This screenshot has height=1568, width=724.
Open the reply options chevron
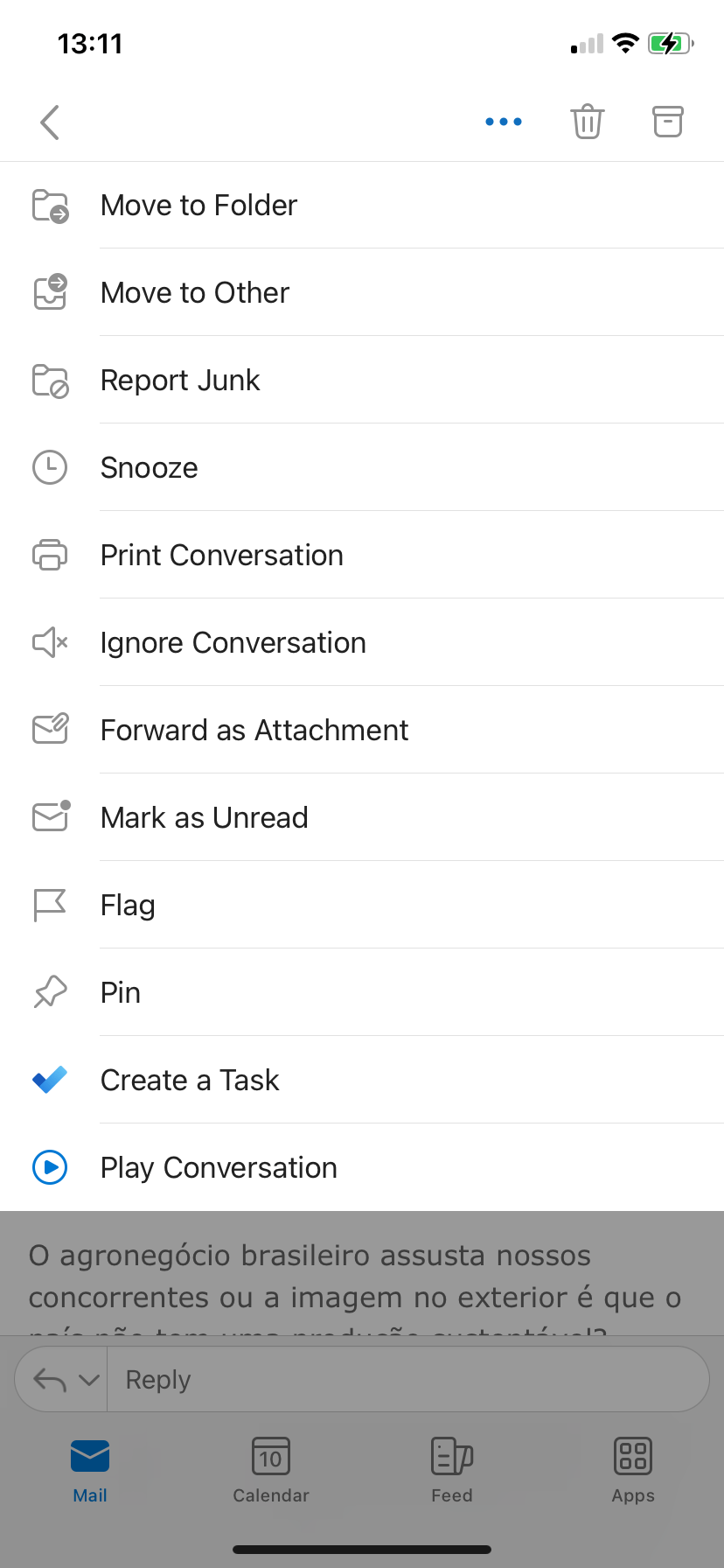pyautogui.click(x=88, y=1379)
